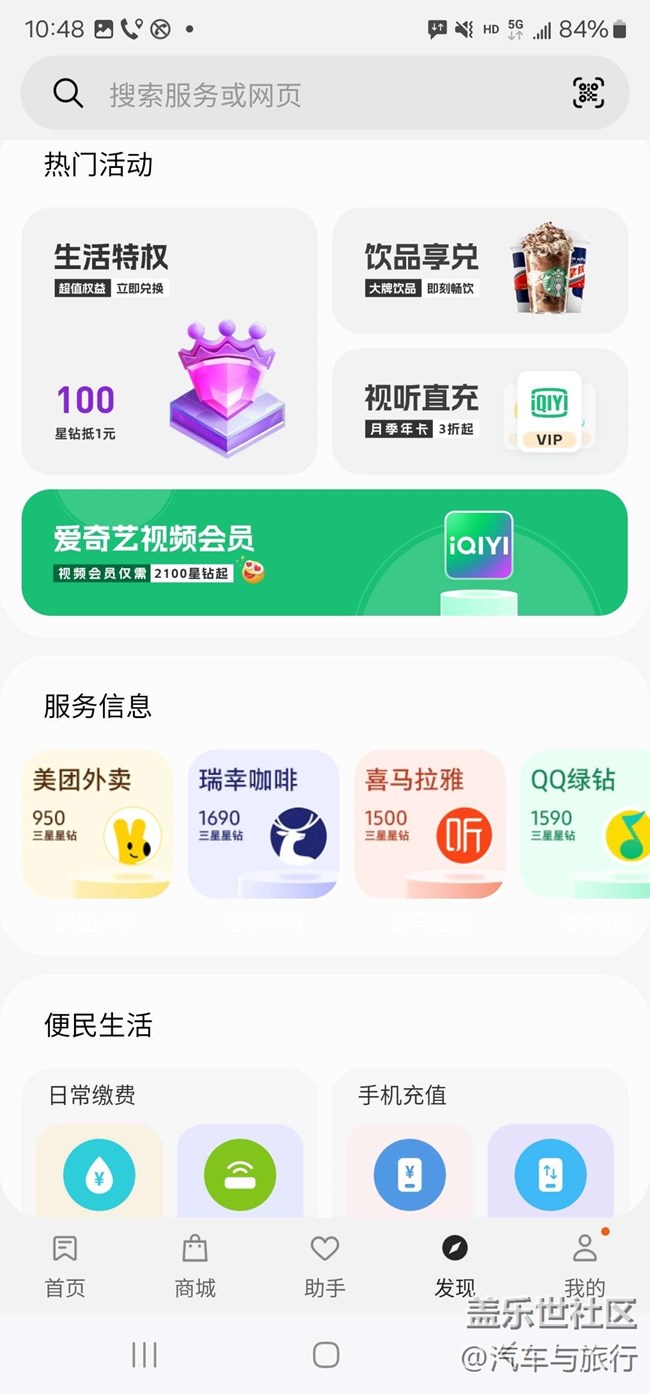Tap the data top-up icon under 手机充值
650x1394 pixels.
[x=550, y=1177]
